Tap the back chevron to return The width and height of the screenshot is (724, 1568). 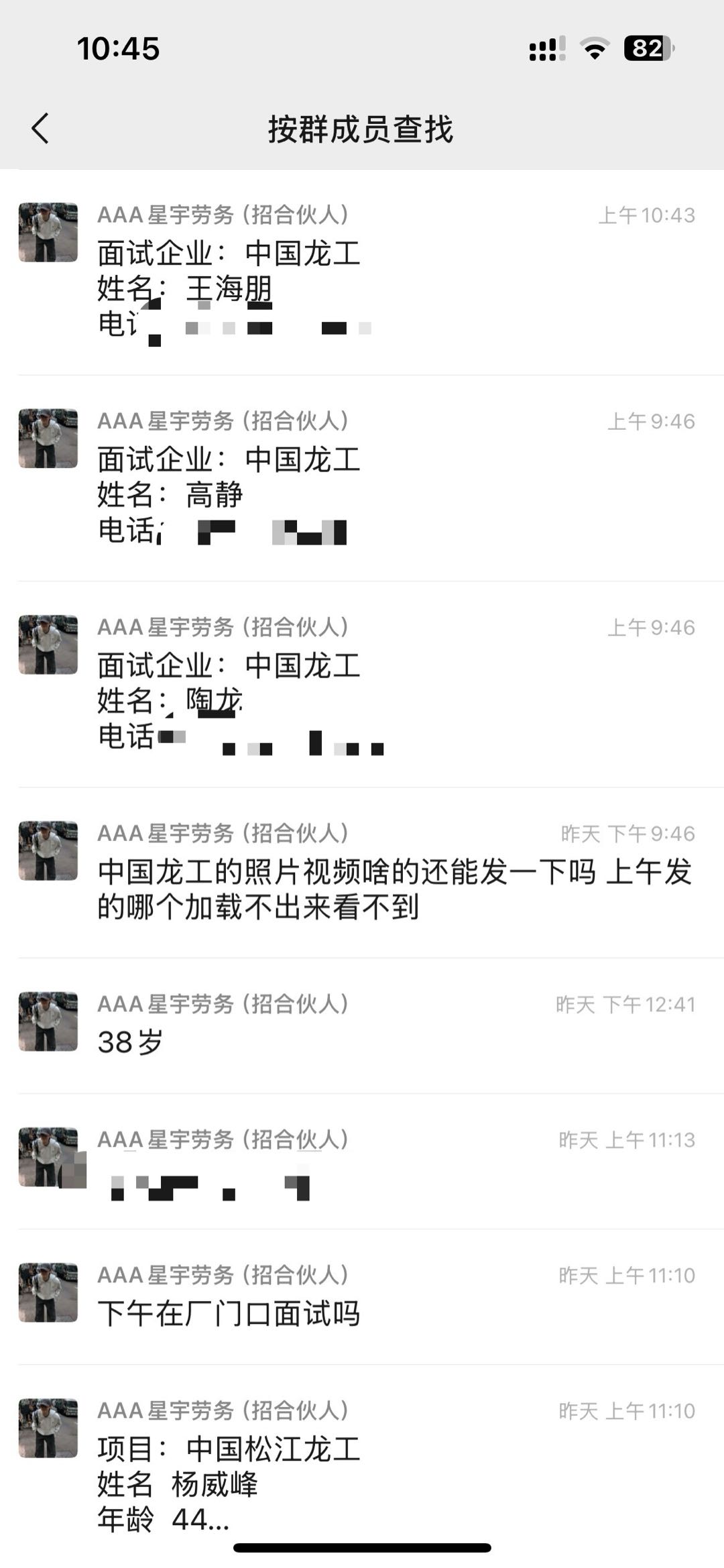pyautogui.click(x=40, y=127)
